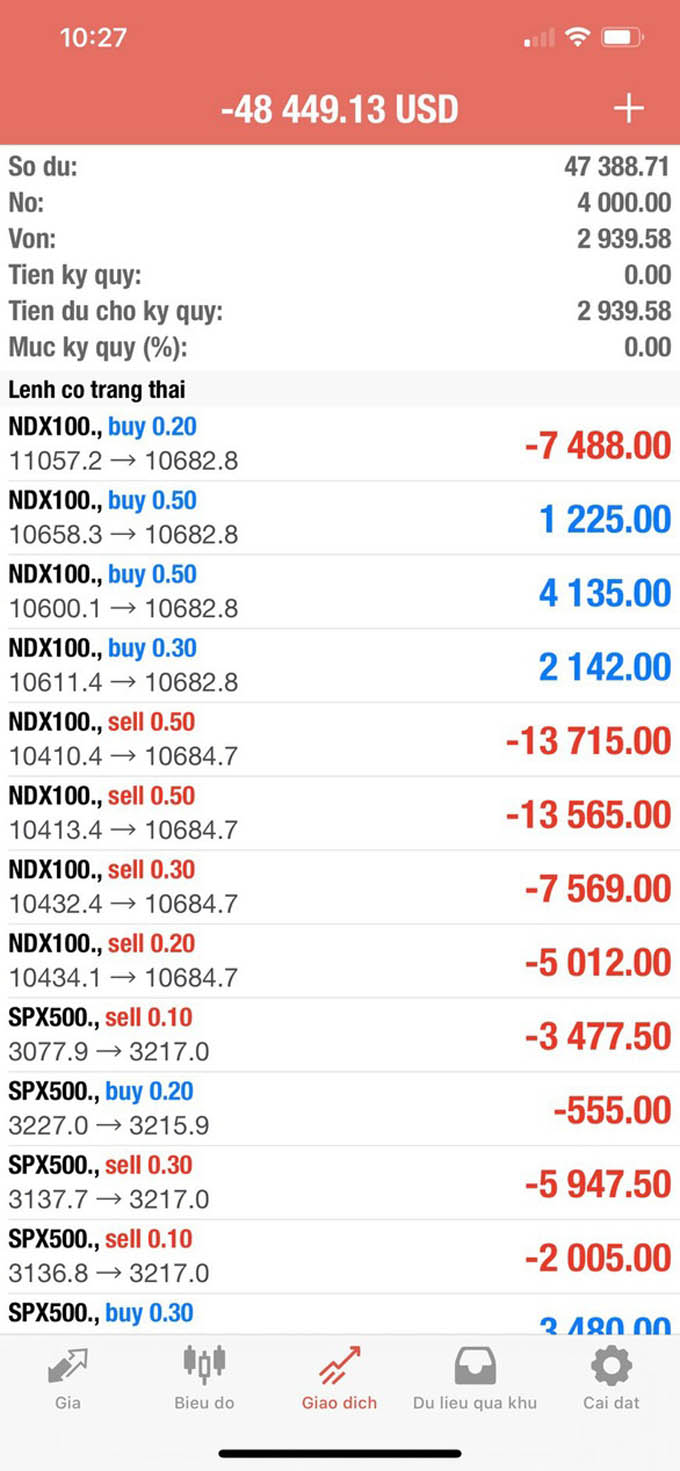Select NDX100 sell 0.50 position at 10413.4
680x1471 pixels.
click(340, 814)
